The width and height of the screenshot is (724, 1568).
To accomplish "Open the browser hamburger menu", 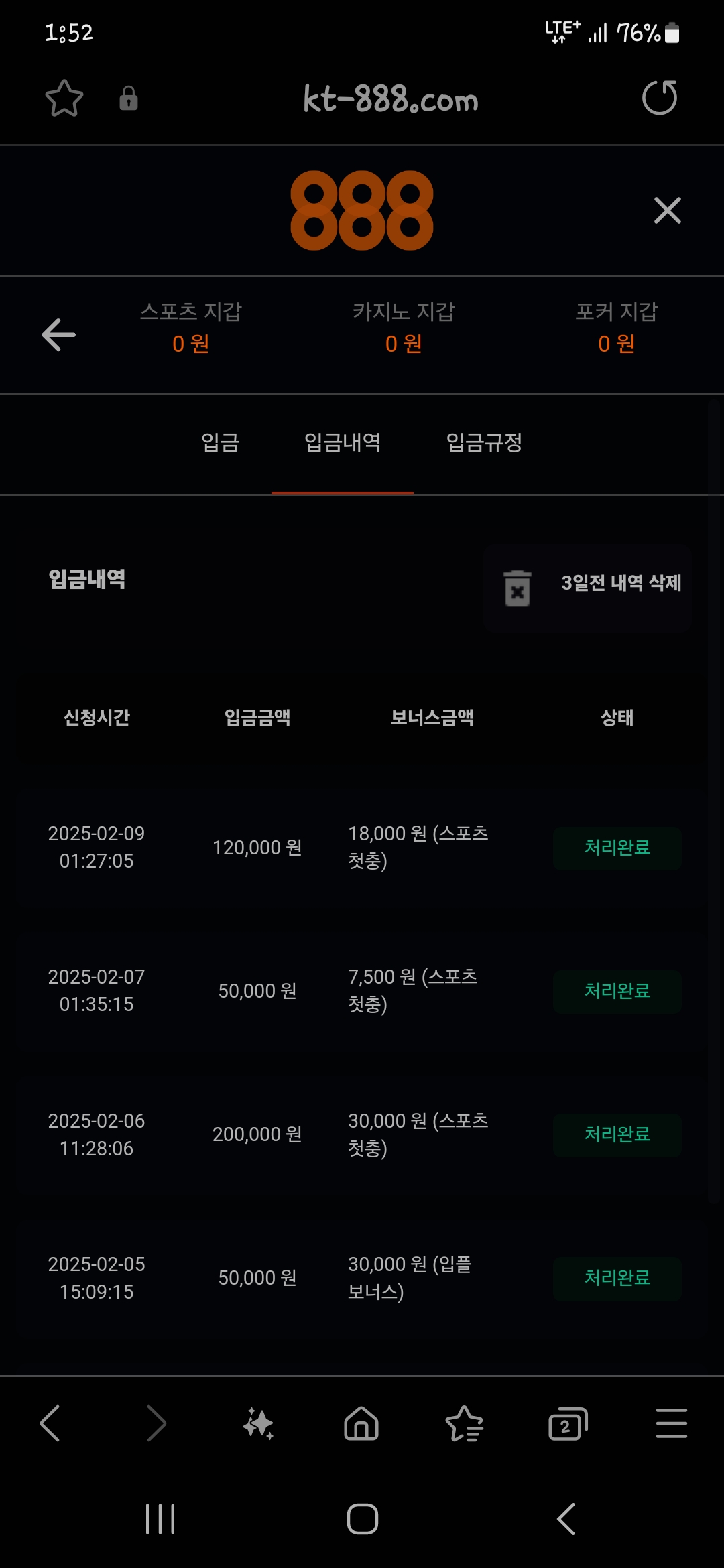I will tap(671, 1423).
